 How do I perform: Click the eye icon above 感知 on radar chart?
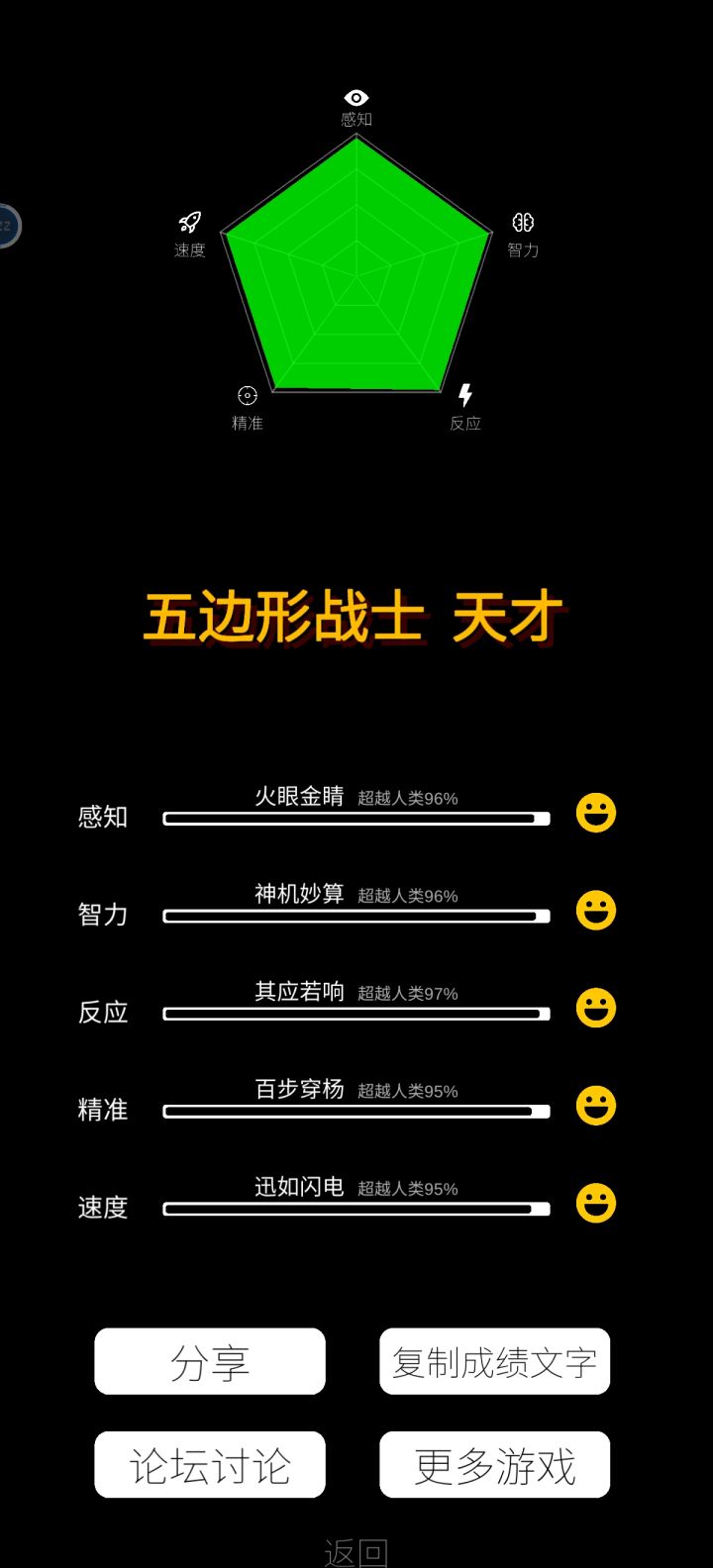[355, 97]
